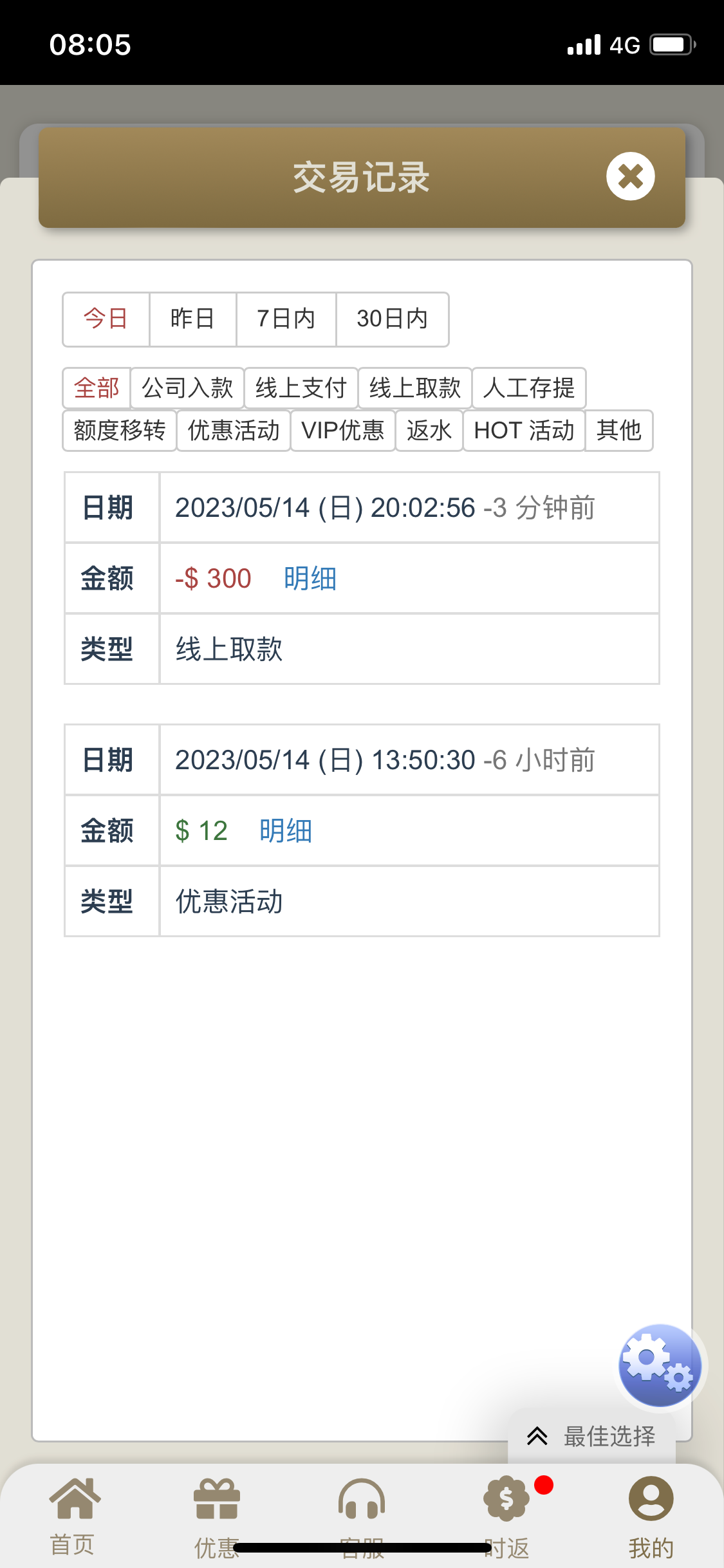
Task: Contact support via the 客服 headset icon
Action: coord(362,1500)
